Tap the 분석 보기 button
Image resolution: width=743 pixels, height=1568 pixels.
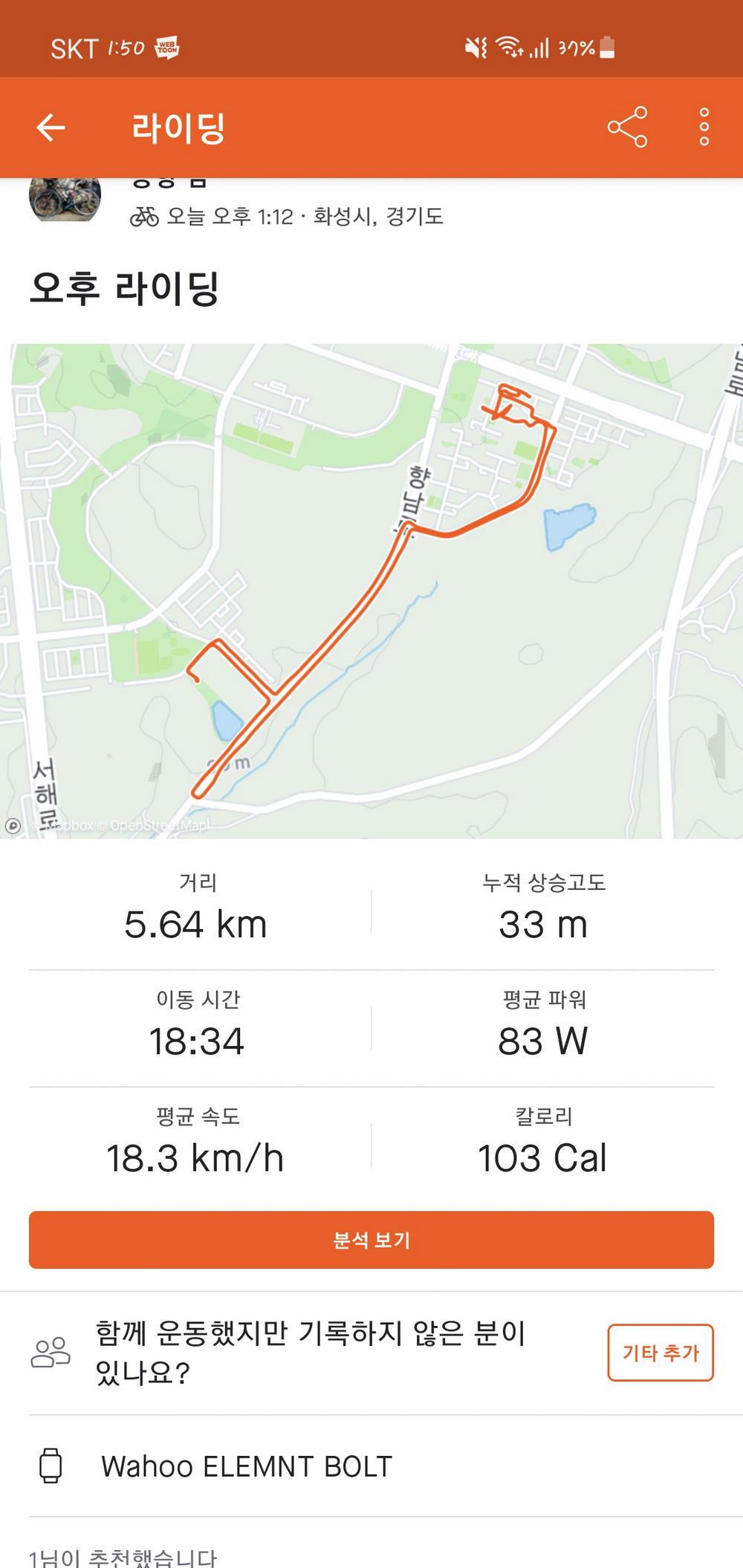click(371, 1240)
